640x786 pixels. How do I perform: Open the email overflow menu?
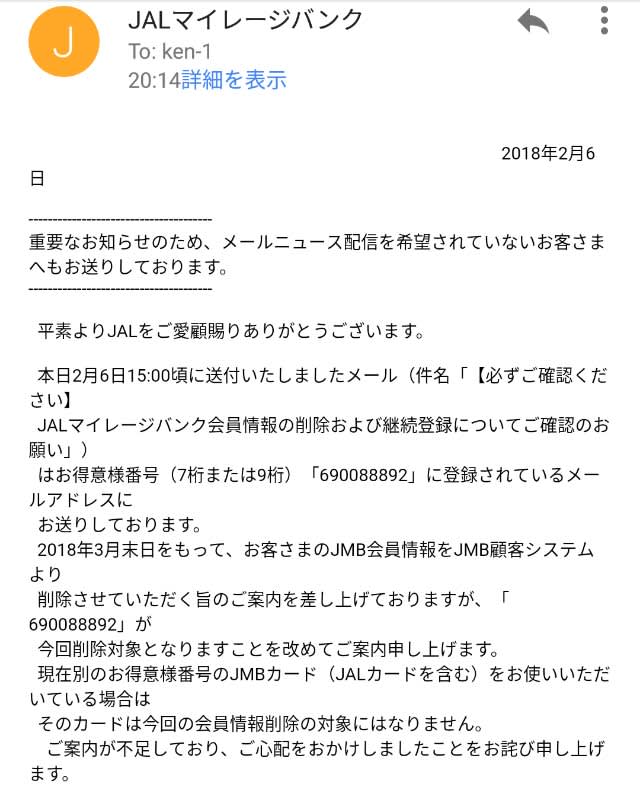click(605, 21)
